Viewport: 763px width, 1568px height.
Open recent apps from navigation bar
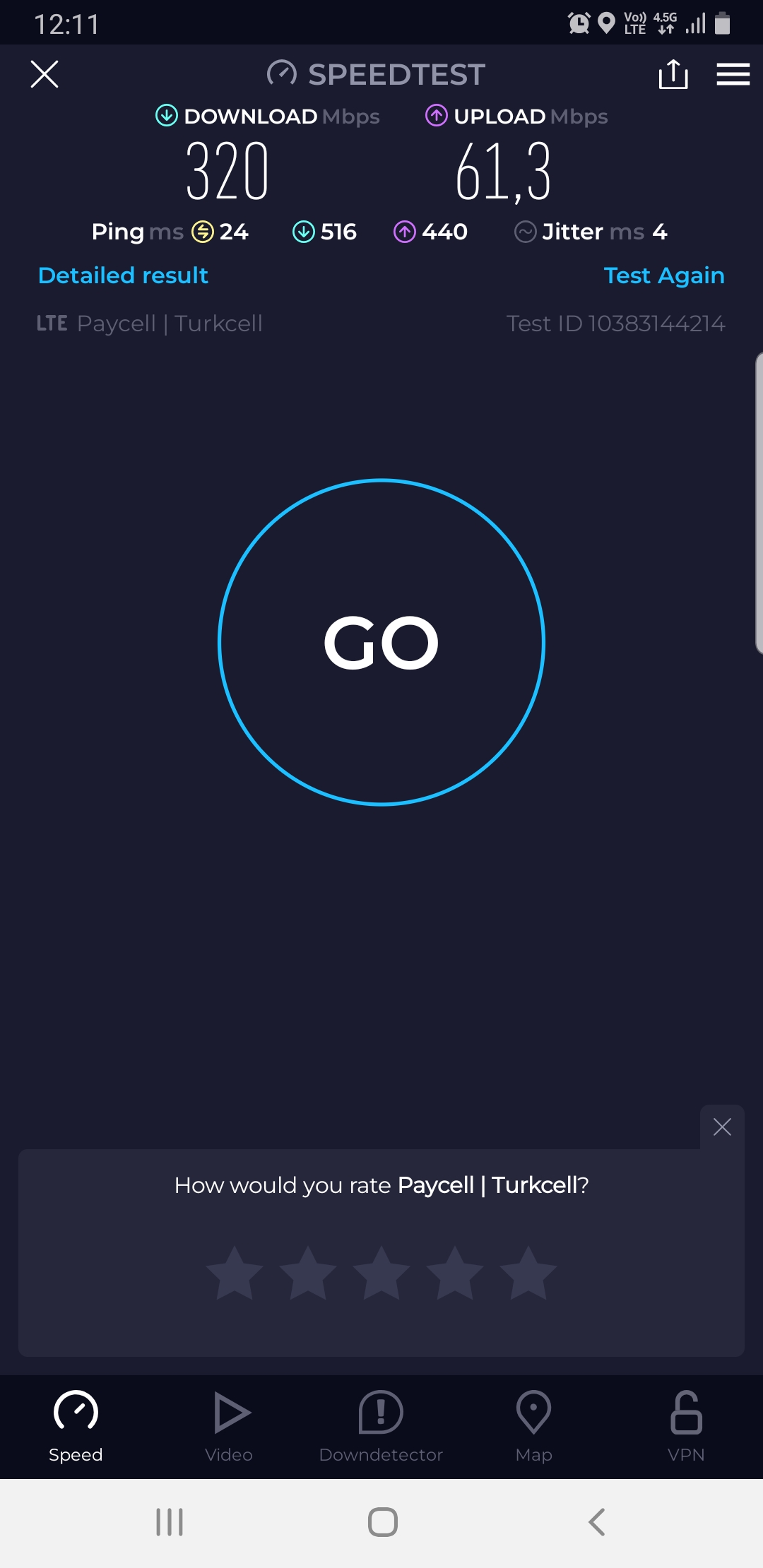pos(170,1522)
